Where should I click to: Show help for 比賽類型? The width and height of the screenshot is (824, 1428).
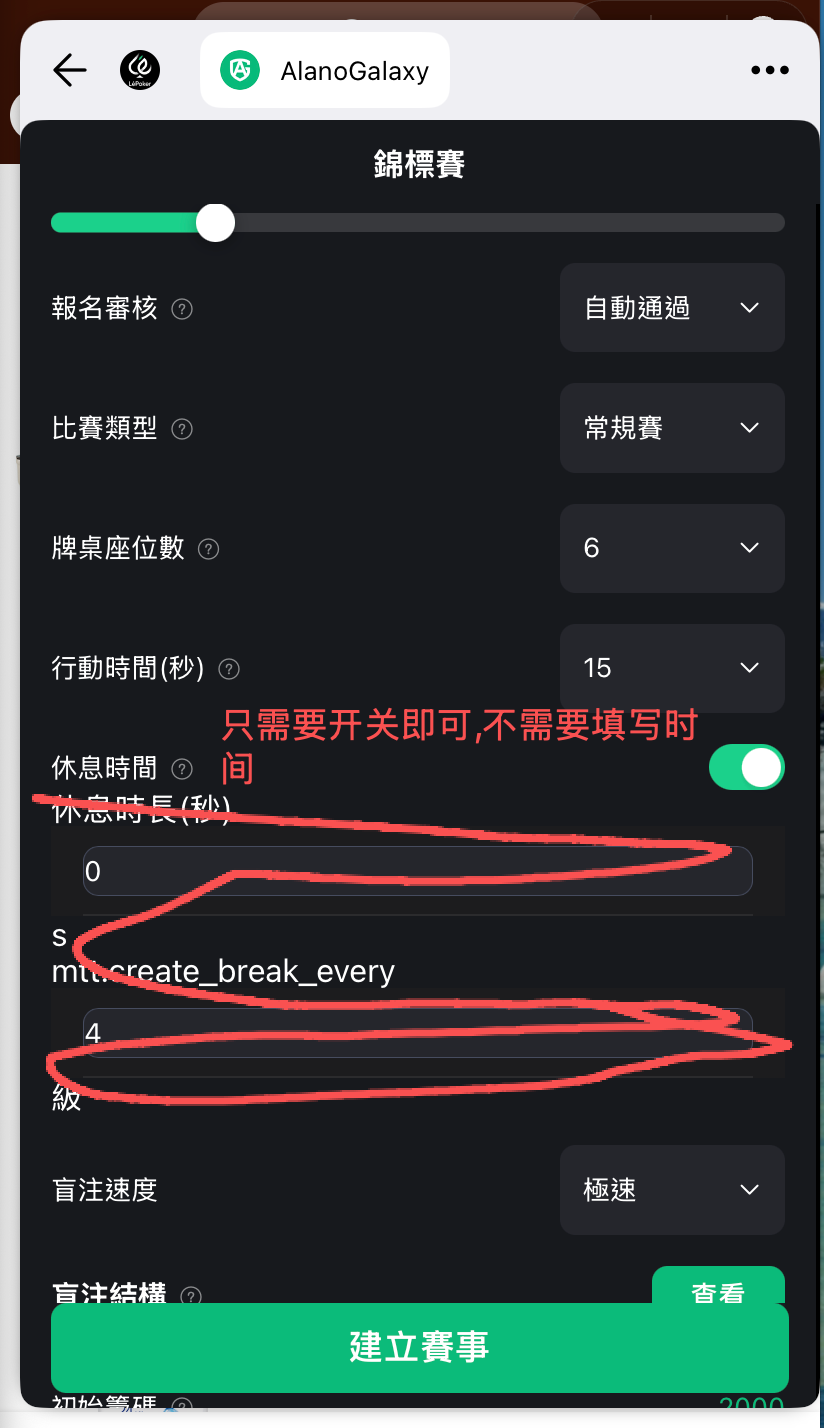[182, 429]
